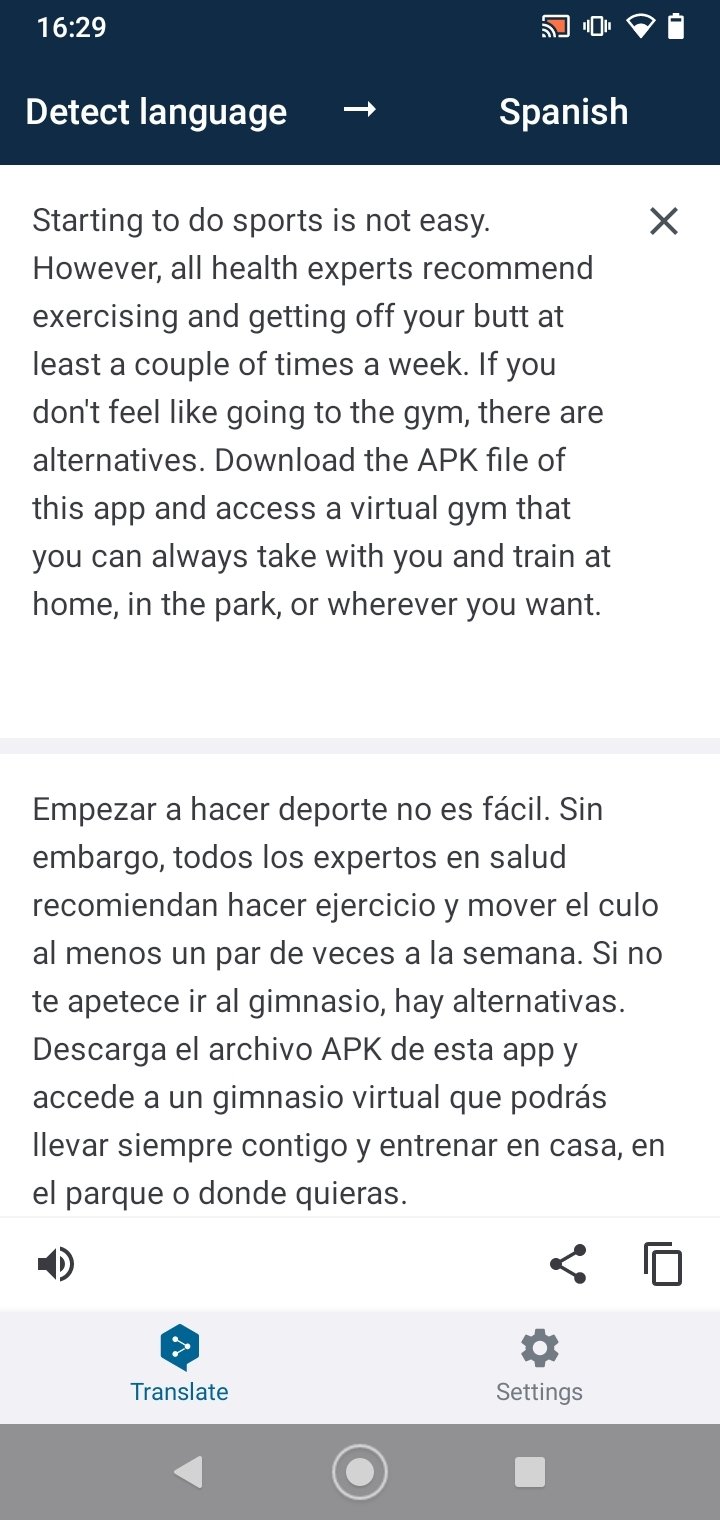Viewport: 720px width, 1520px height.
Task: Go back using system back button
Action: (187, 1472)
